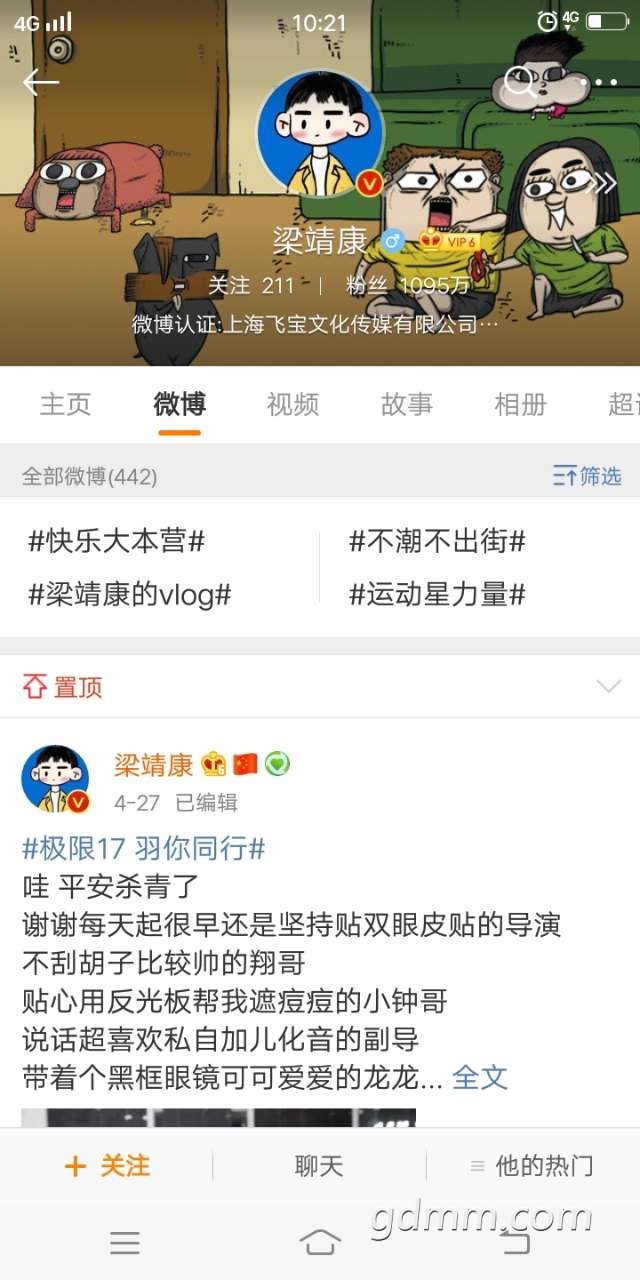Tap the 筛选 filter button
Viewport: 640px width, 1280px height.
587,476
